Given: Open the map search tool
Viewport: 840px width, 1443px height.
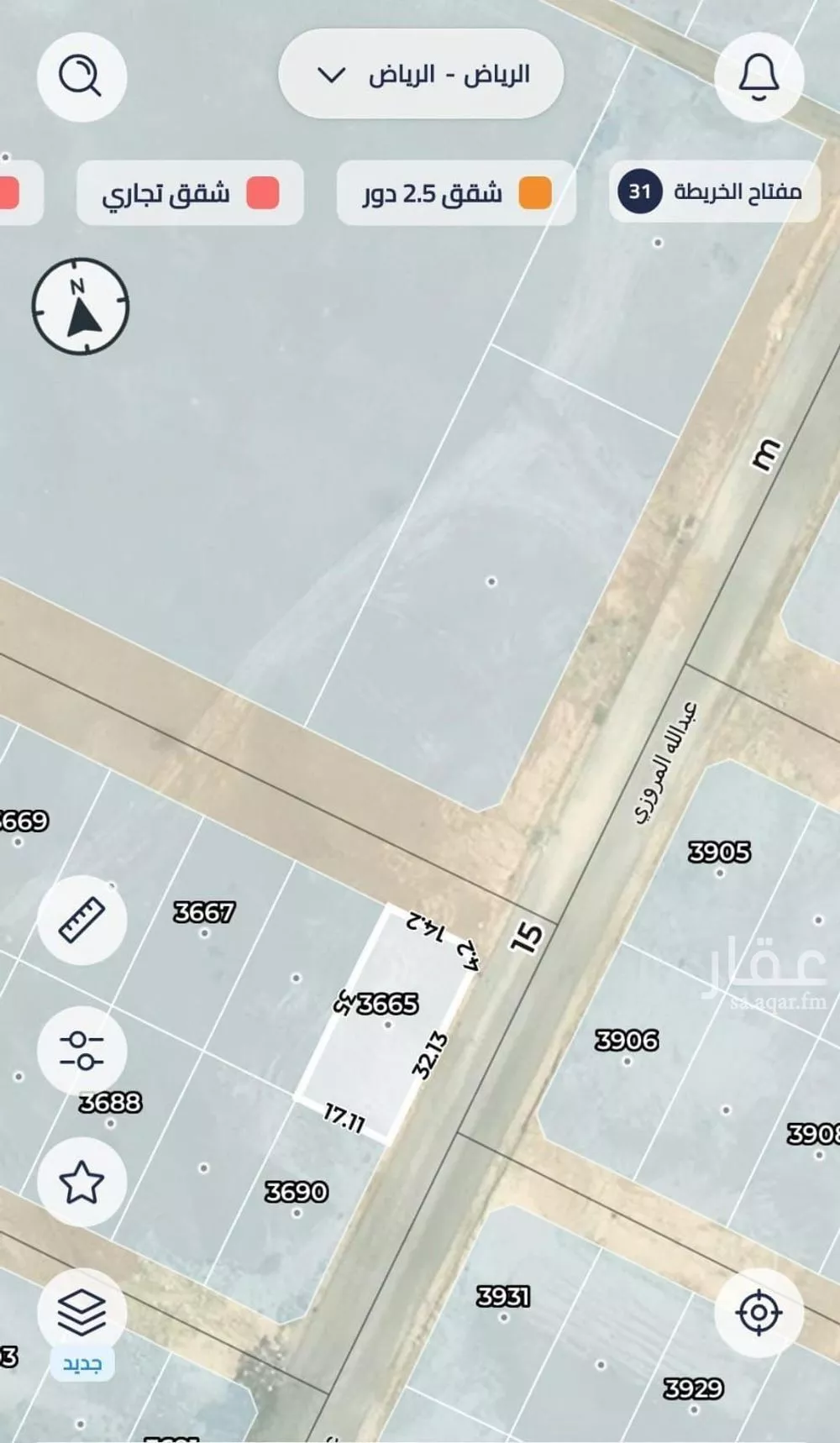Looking at the screenshot, I should (80, 76).
